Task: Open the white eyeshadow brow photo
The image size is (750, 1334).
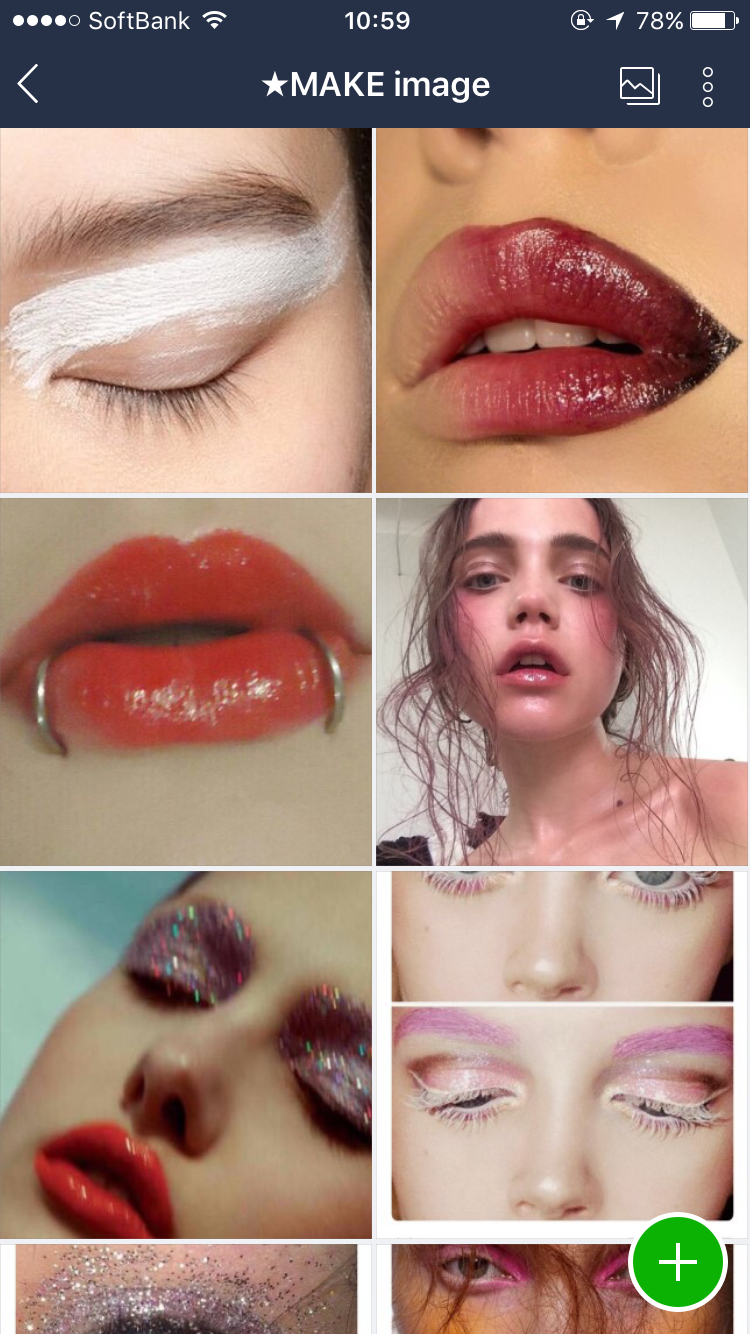Action: [x=186, y=310]
